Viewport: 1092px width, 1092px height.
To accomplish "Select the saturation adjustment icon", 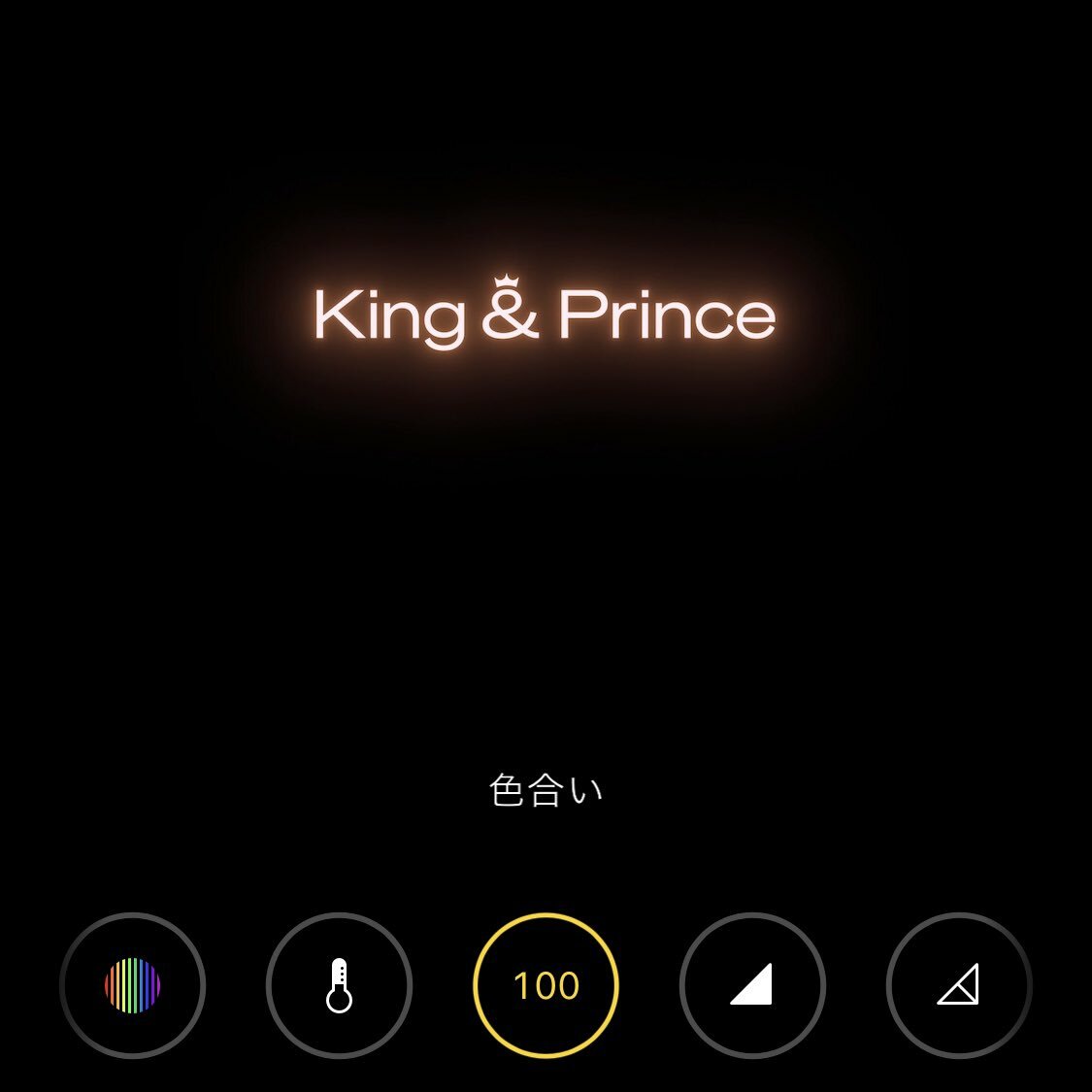I will pos(132,985).
